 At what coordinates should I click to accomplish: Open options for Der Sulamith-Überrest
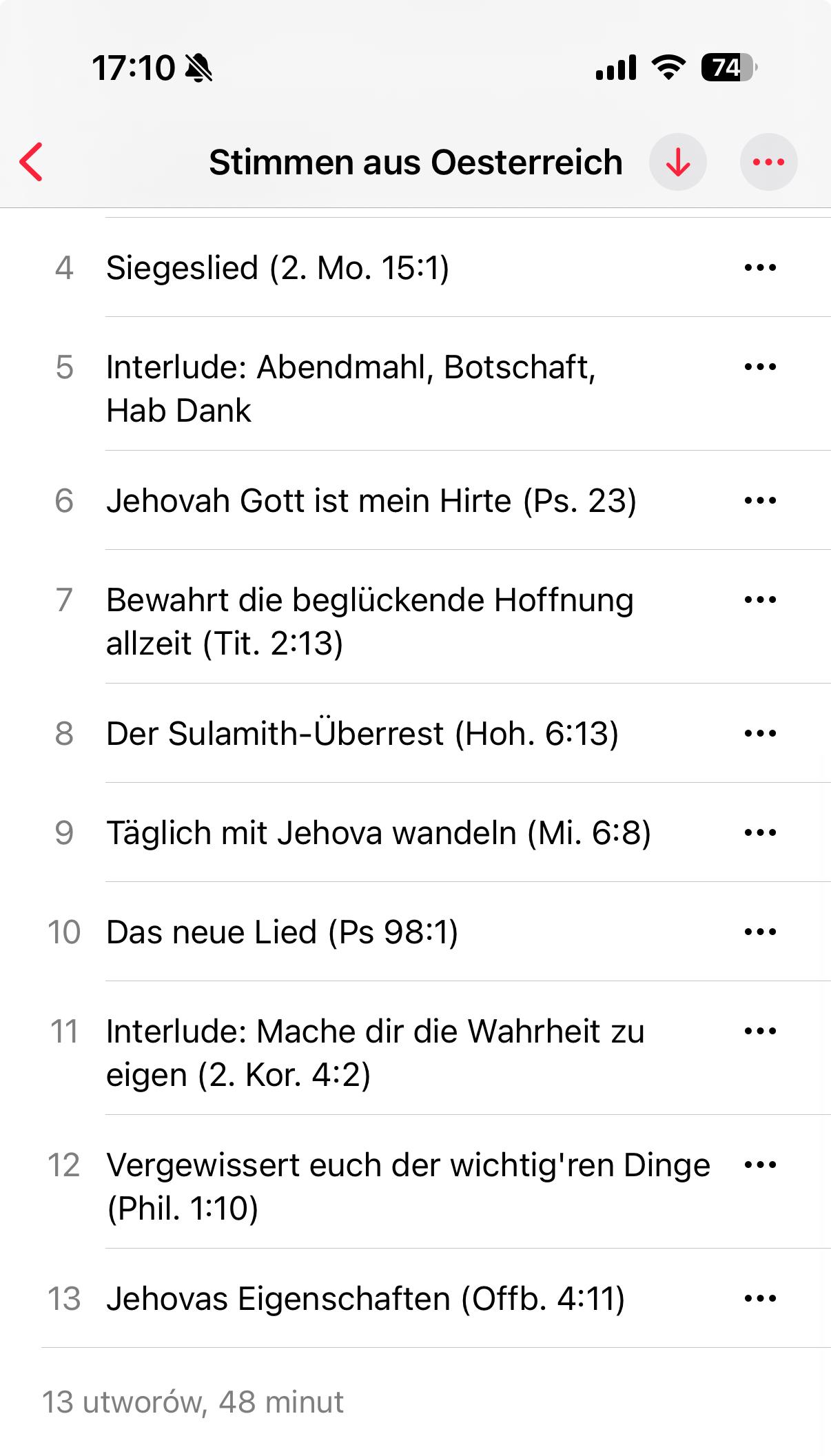click(760, 733)
